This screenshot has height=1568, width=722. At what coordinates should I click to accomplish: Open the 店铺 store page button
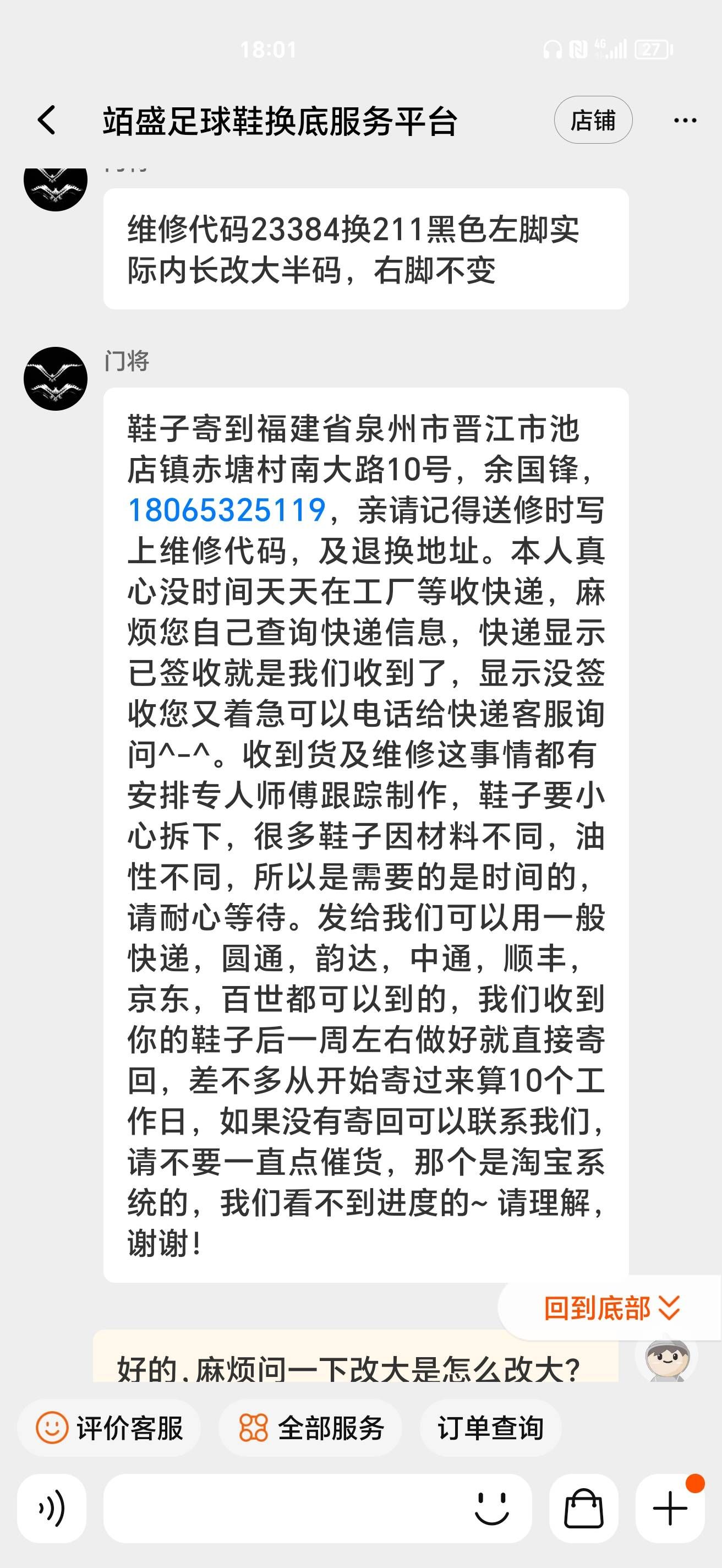pyautogui.click(x=593, y=120)
